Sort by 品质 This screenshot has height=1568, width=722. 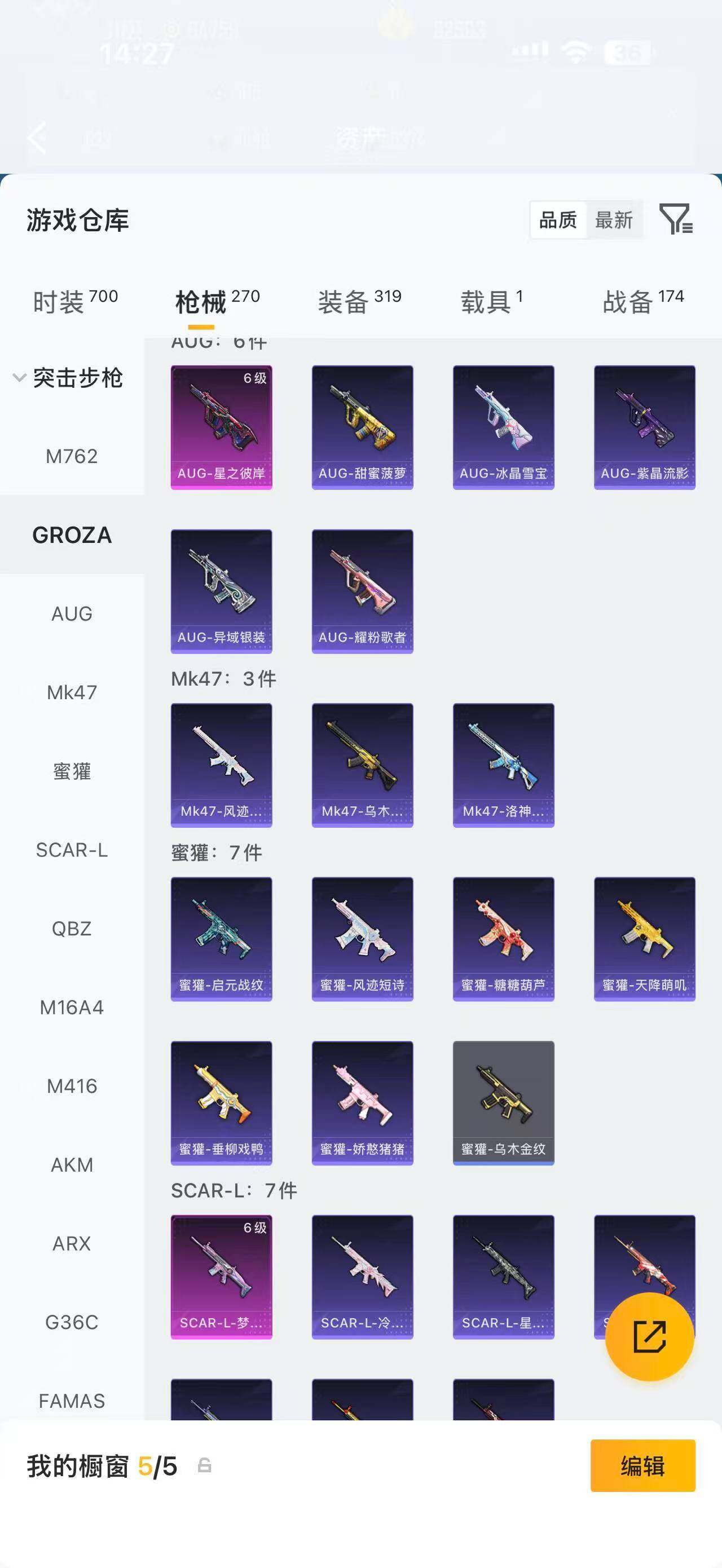click(558, 220)
